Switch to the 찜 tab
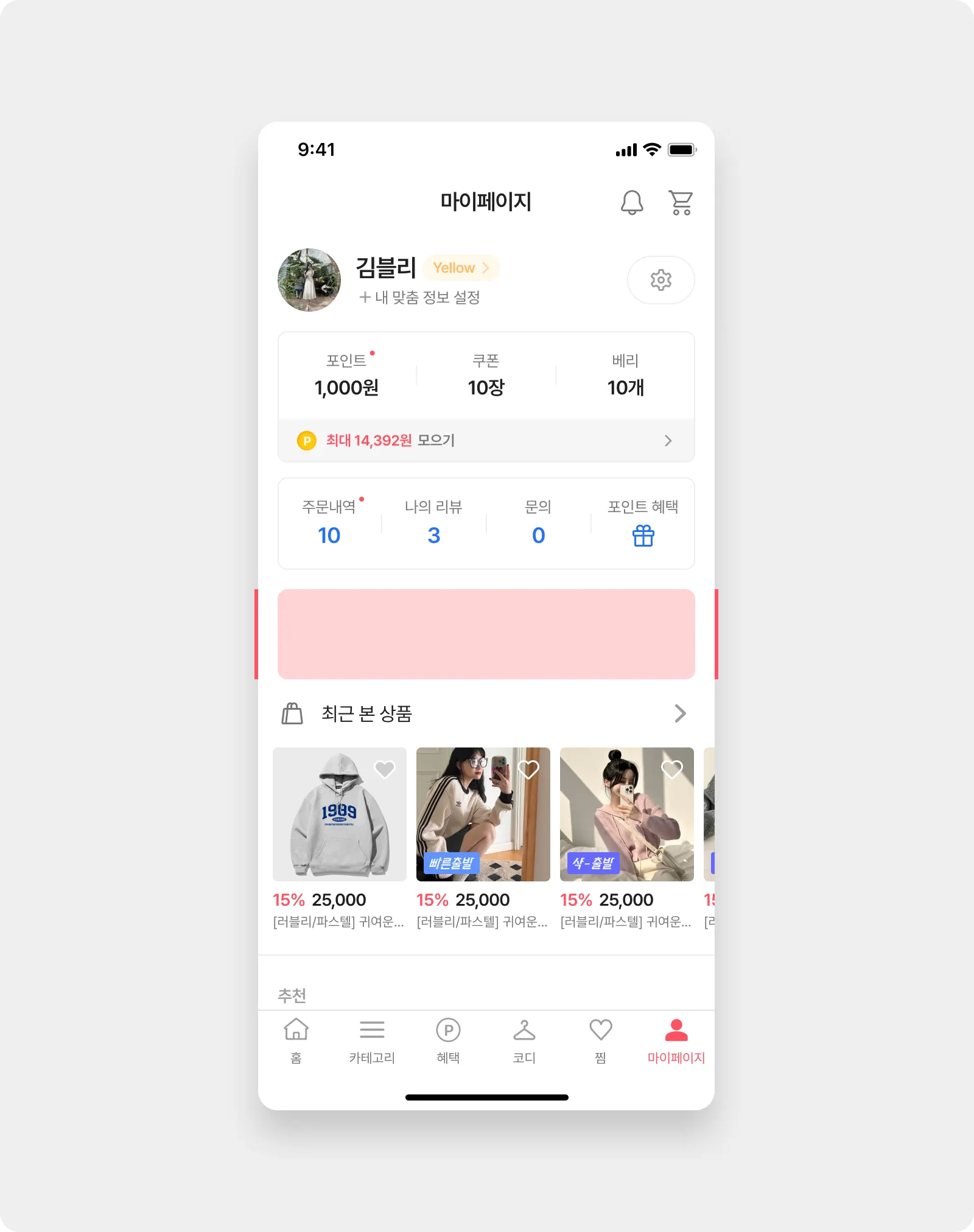Image resolution: width=974 pixels, height=1232 pixels. (x=600, y=1040)
